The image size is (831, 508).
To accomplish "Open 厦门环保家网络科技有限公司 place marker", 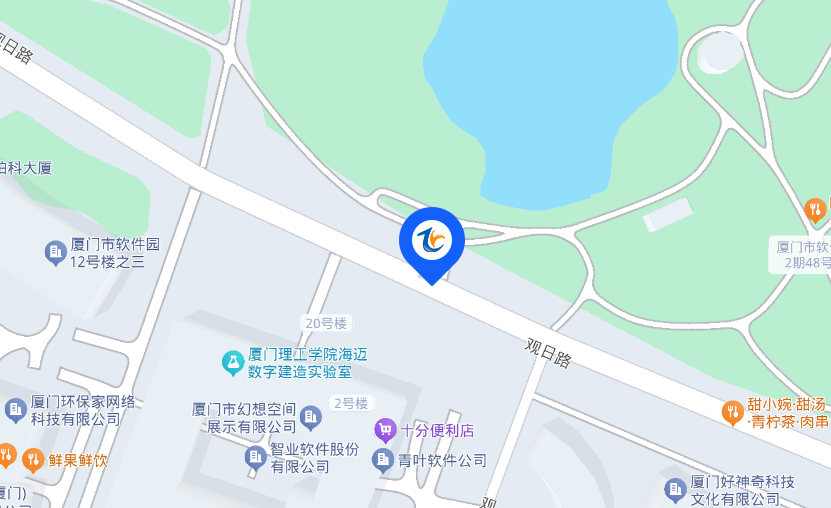I will (x=15, y=409).
